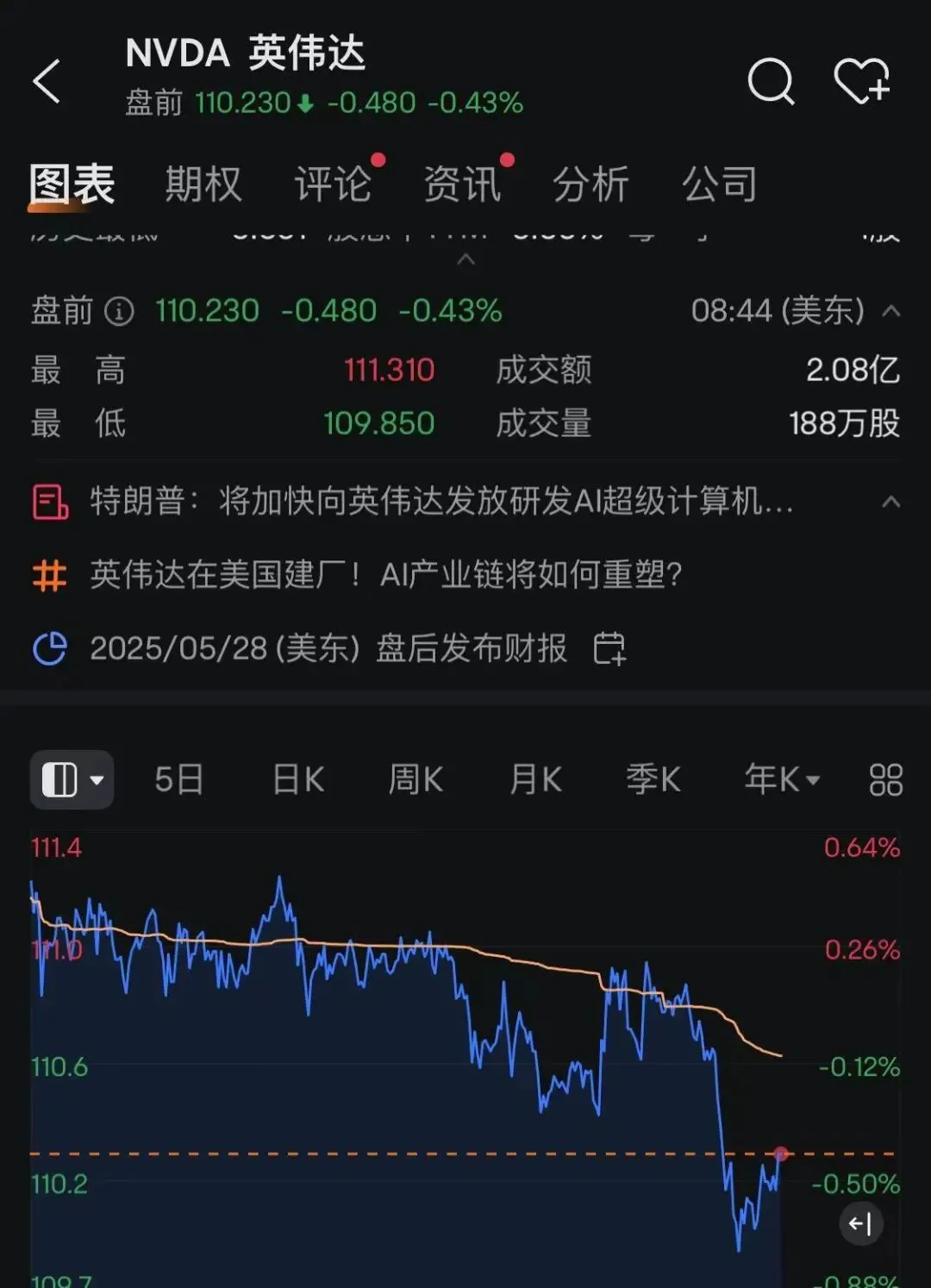The image size is (931, 1288).
Task: Open the 年K period dropdown arrow
Action: click(811, 780)
